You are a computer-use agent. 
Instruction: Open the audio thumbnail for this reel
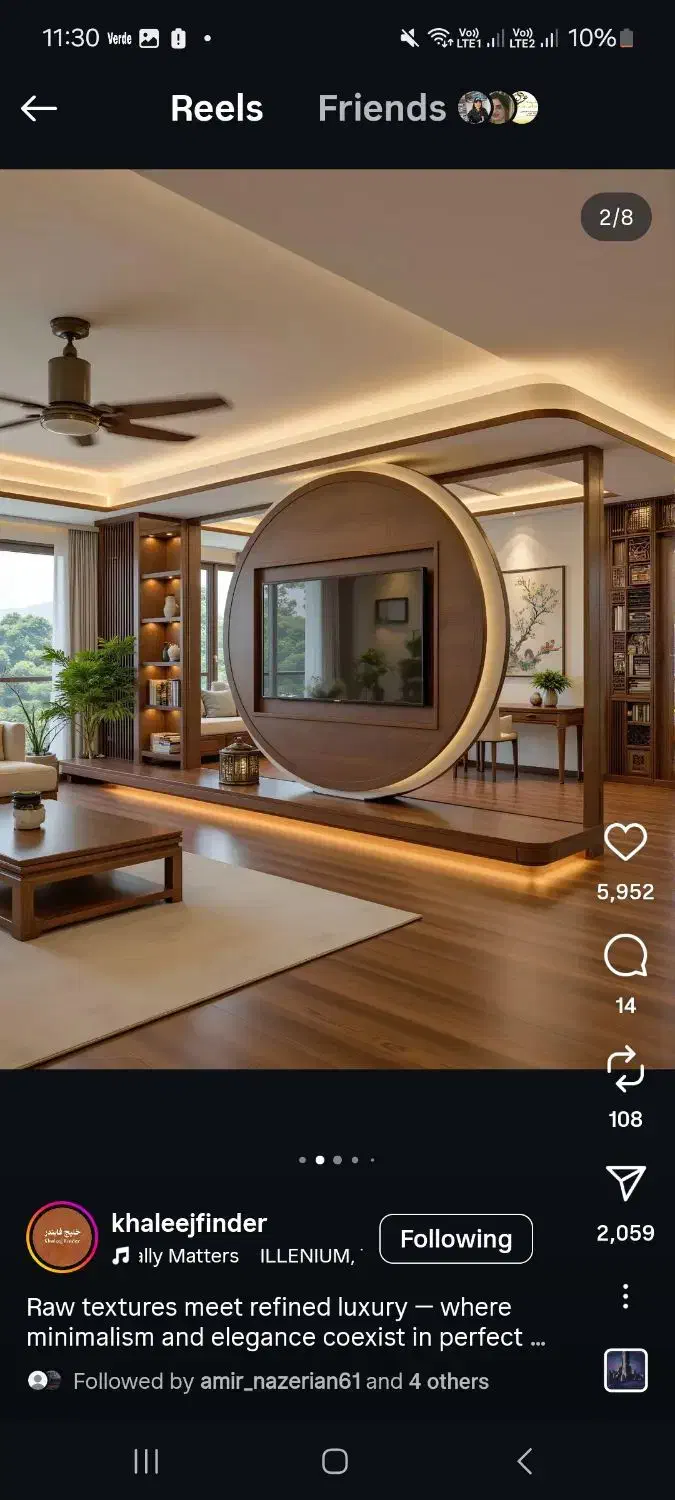pos(626,1370)
